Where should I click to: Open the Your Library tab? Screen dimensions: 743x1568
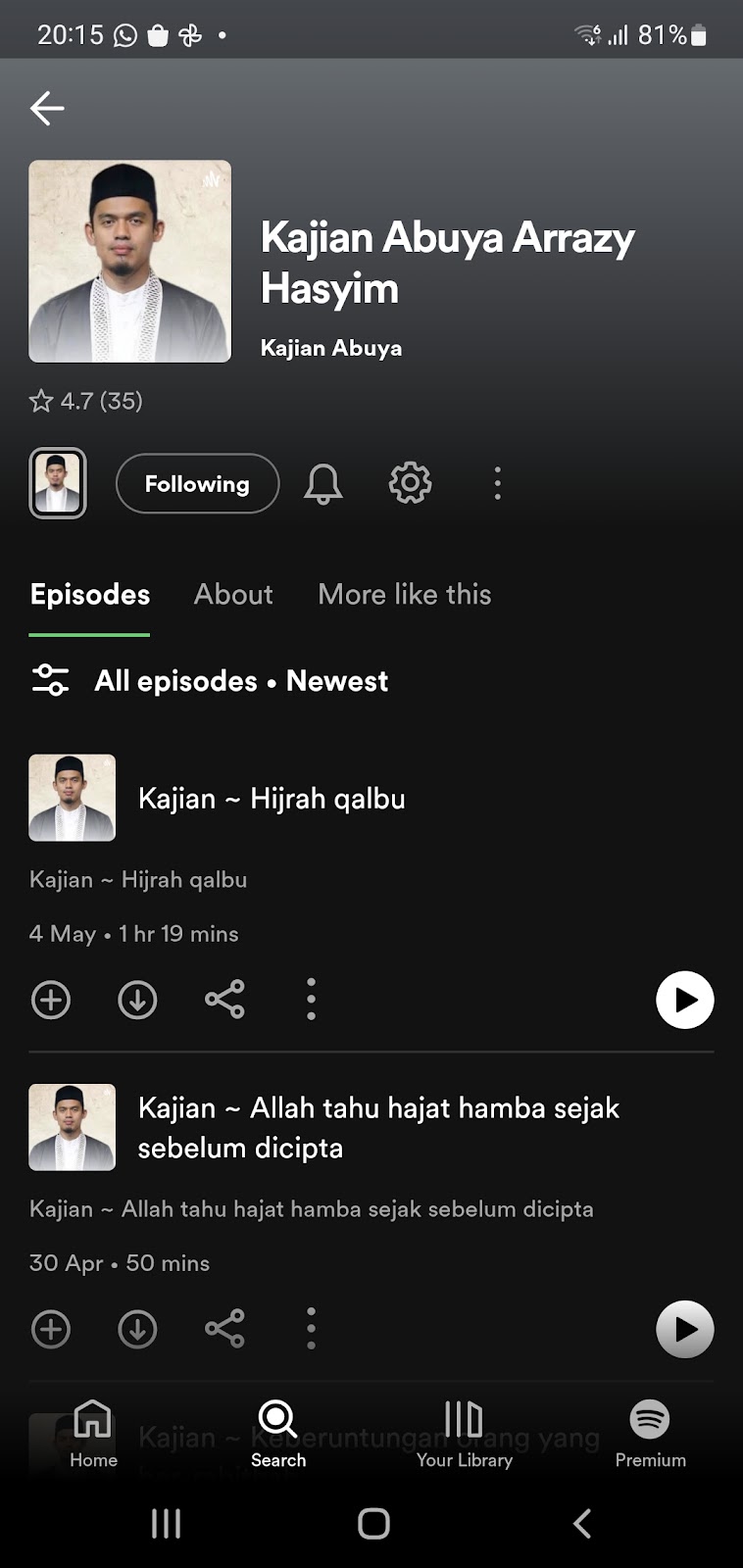[x=464, y=1433]
